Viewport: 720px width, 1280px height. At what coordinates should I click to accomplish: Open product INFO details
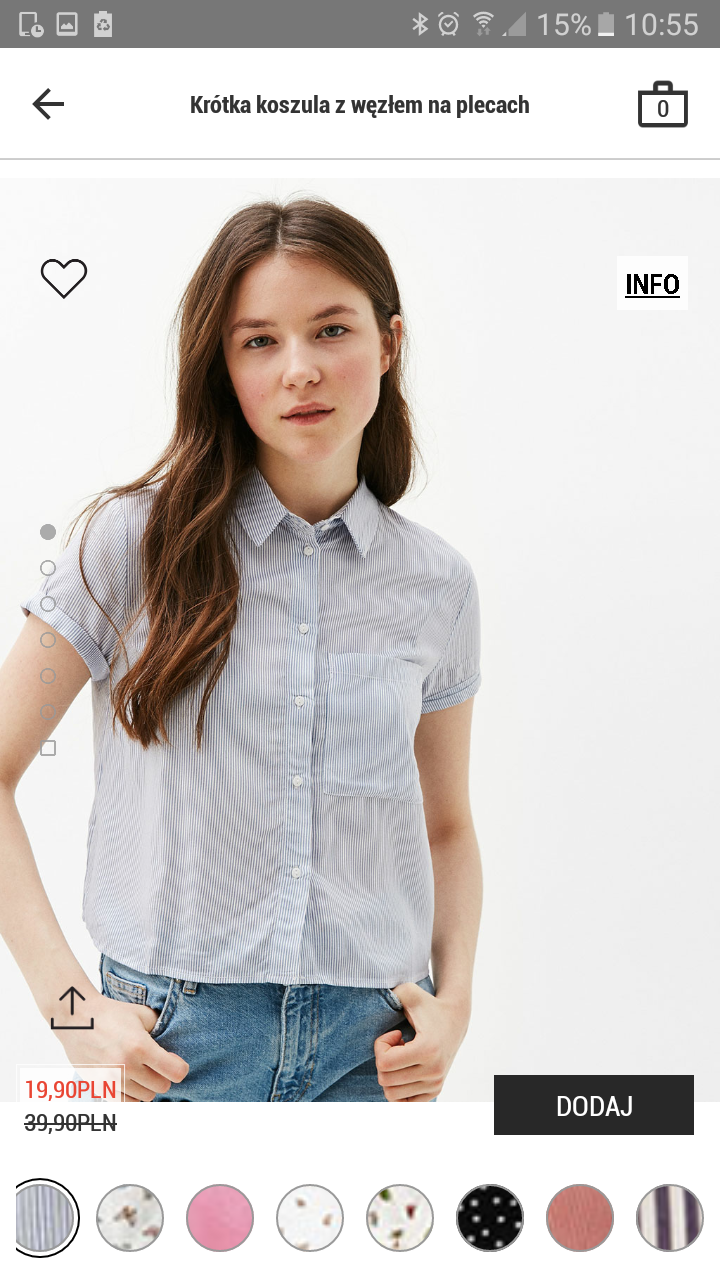coord(652,284)
